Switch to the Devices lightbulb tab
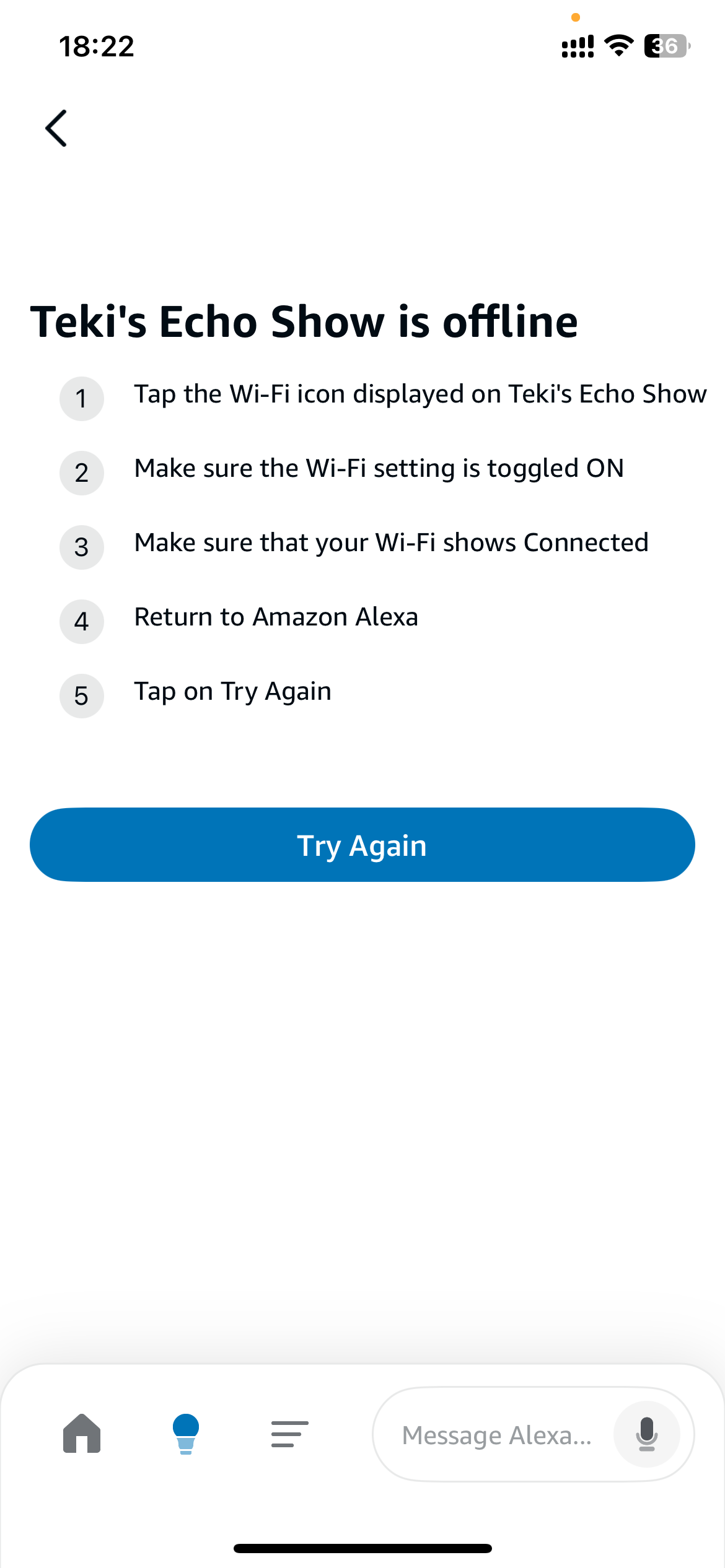725x1568 pixels. pos(186,1434)
